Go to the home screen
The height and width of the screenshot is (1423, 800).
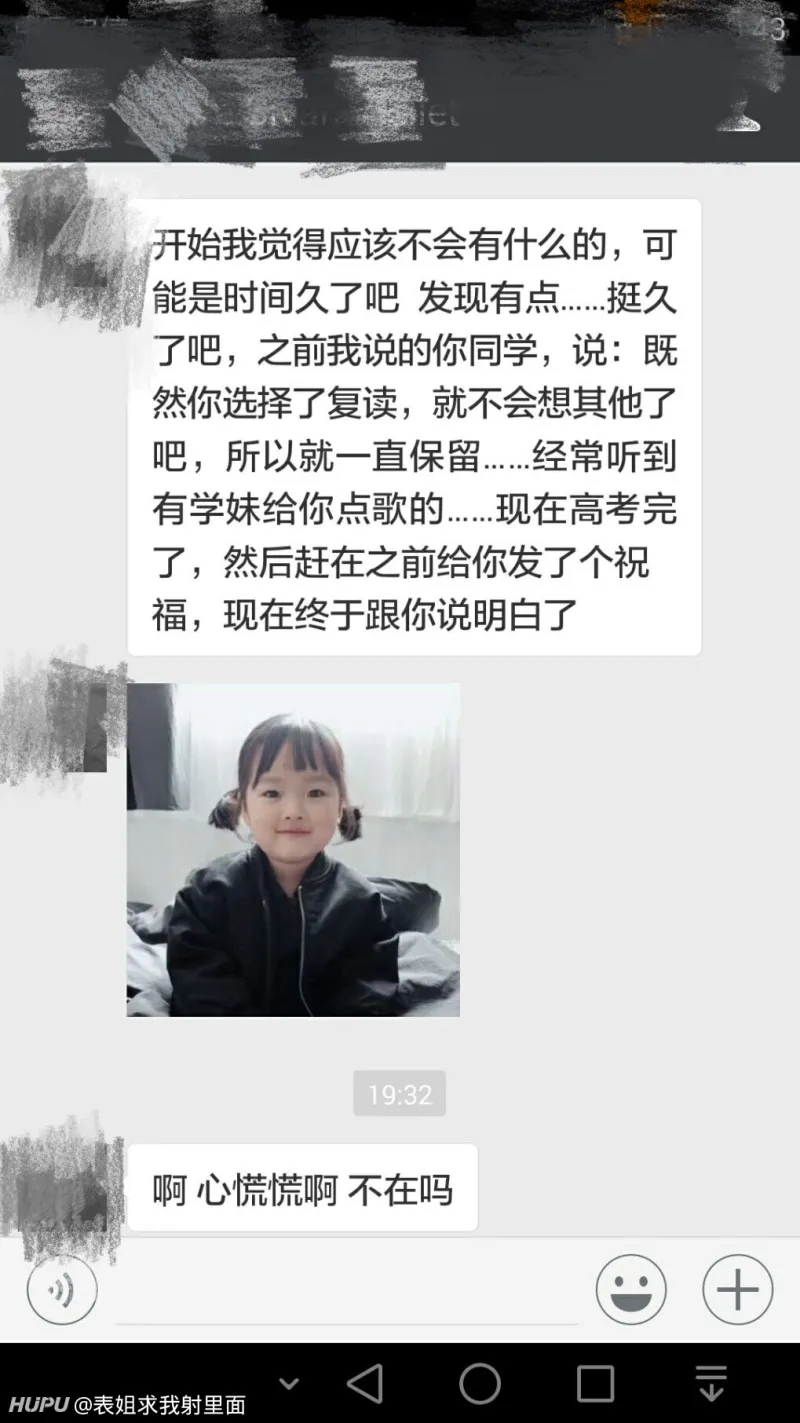click(480, 1384)
